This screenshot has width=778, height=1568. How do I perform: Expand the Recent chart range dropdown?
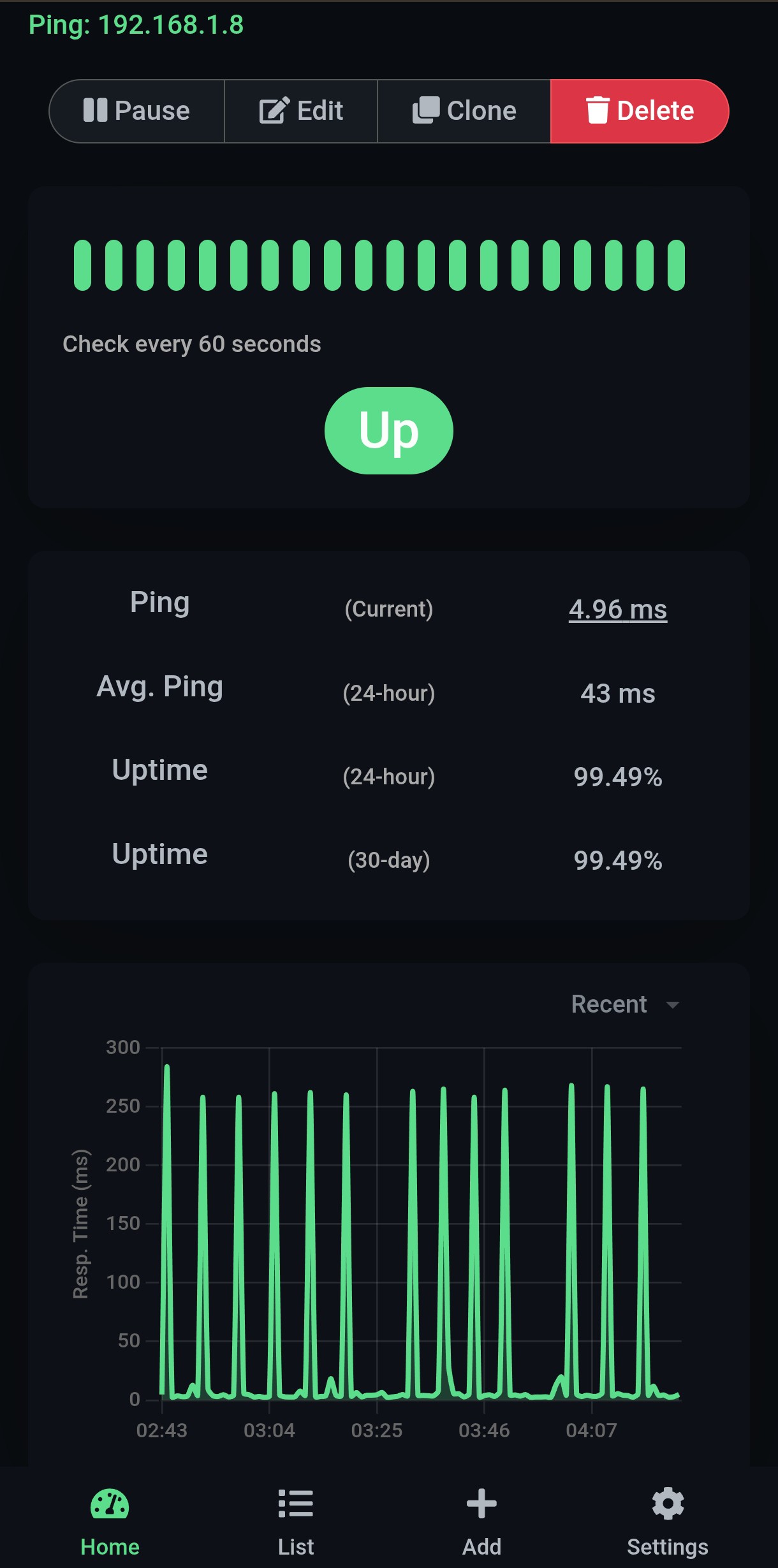tap(625, 1004)
